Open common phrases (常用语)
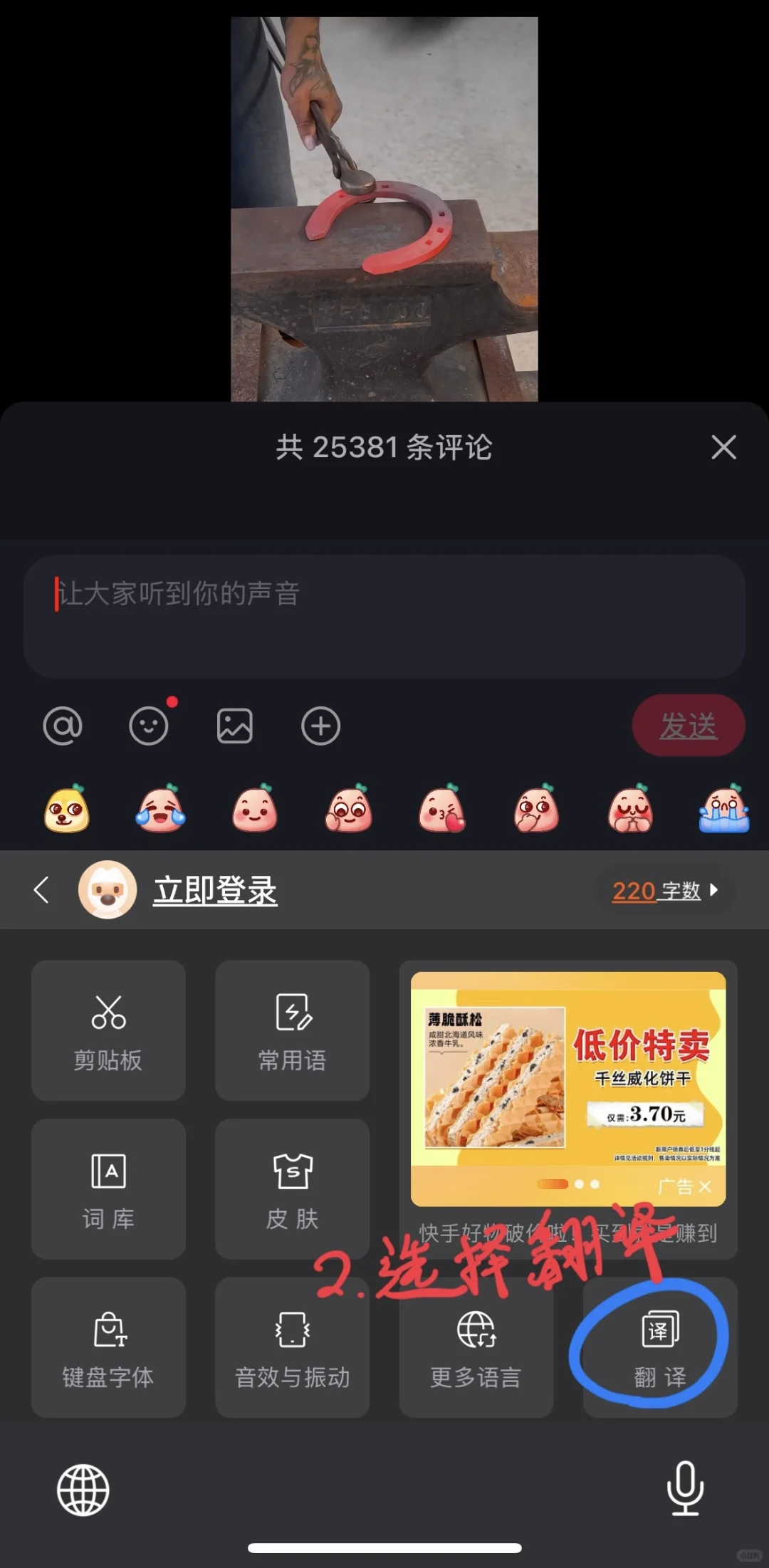Image resolution: width=769 pixels, height=1568 pixels. point(292,1030)
